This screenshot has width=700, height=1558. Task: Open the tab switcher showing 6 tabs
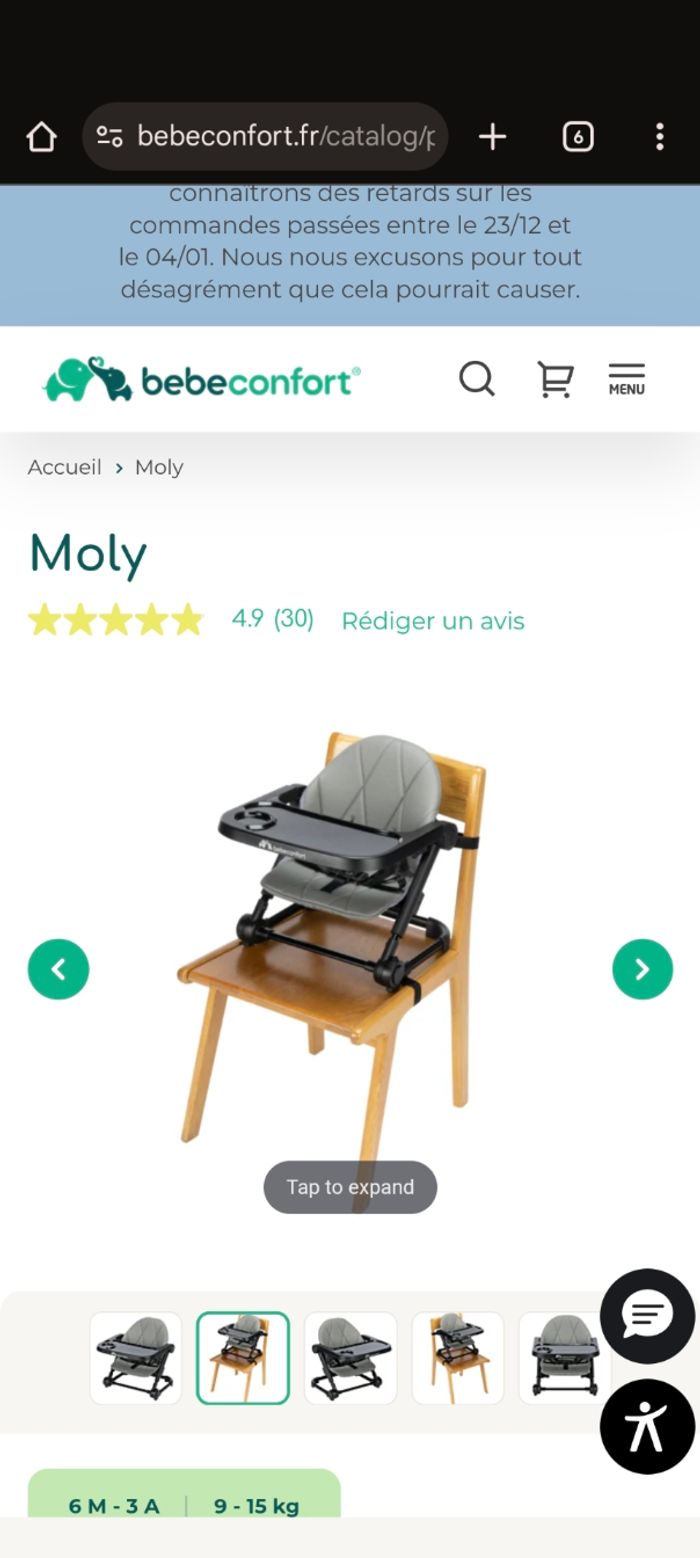[577, 137]
